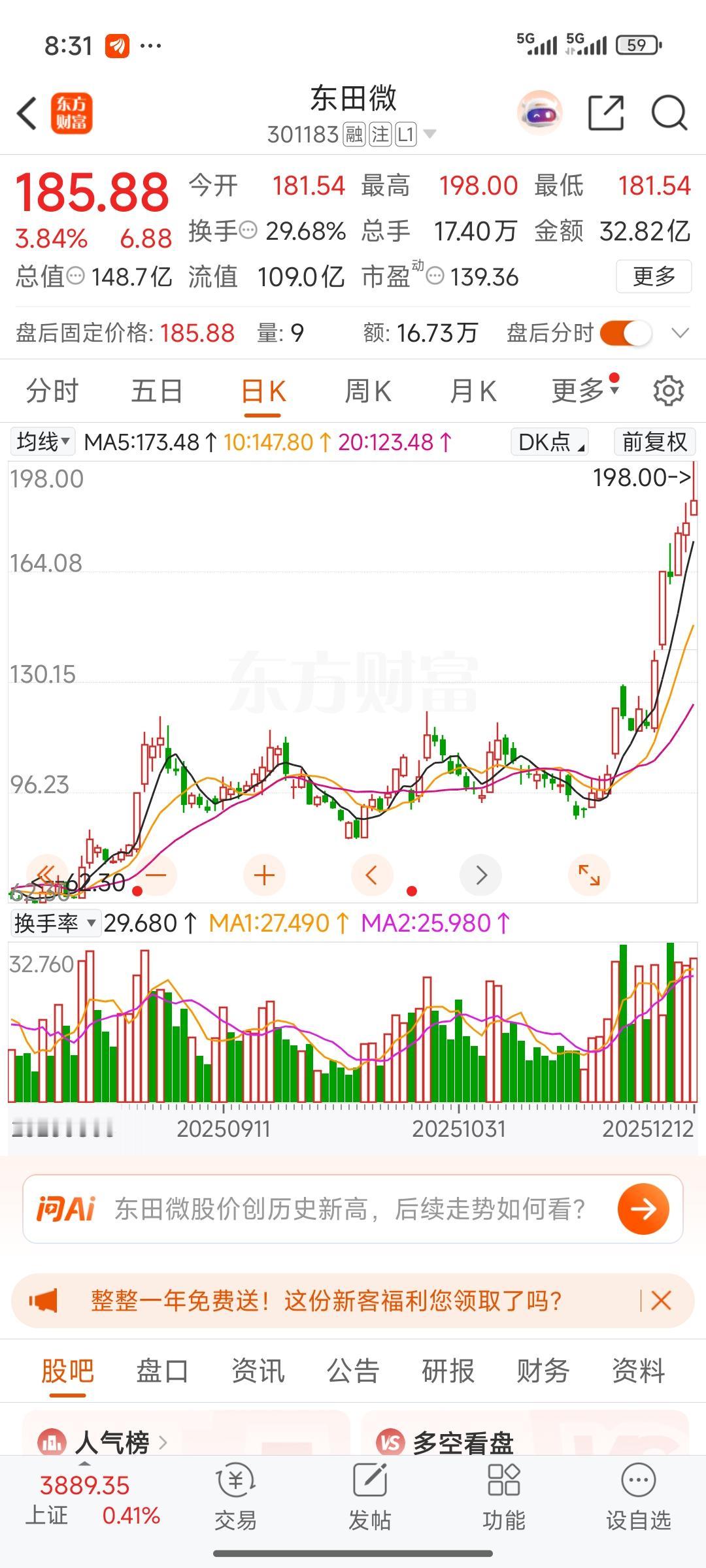The height and width of the screenshot is (1568, 706).
Task: Open chart settings via the gear icon
Action: pos(668,391)
